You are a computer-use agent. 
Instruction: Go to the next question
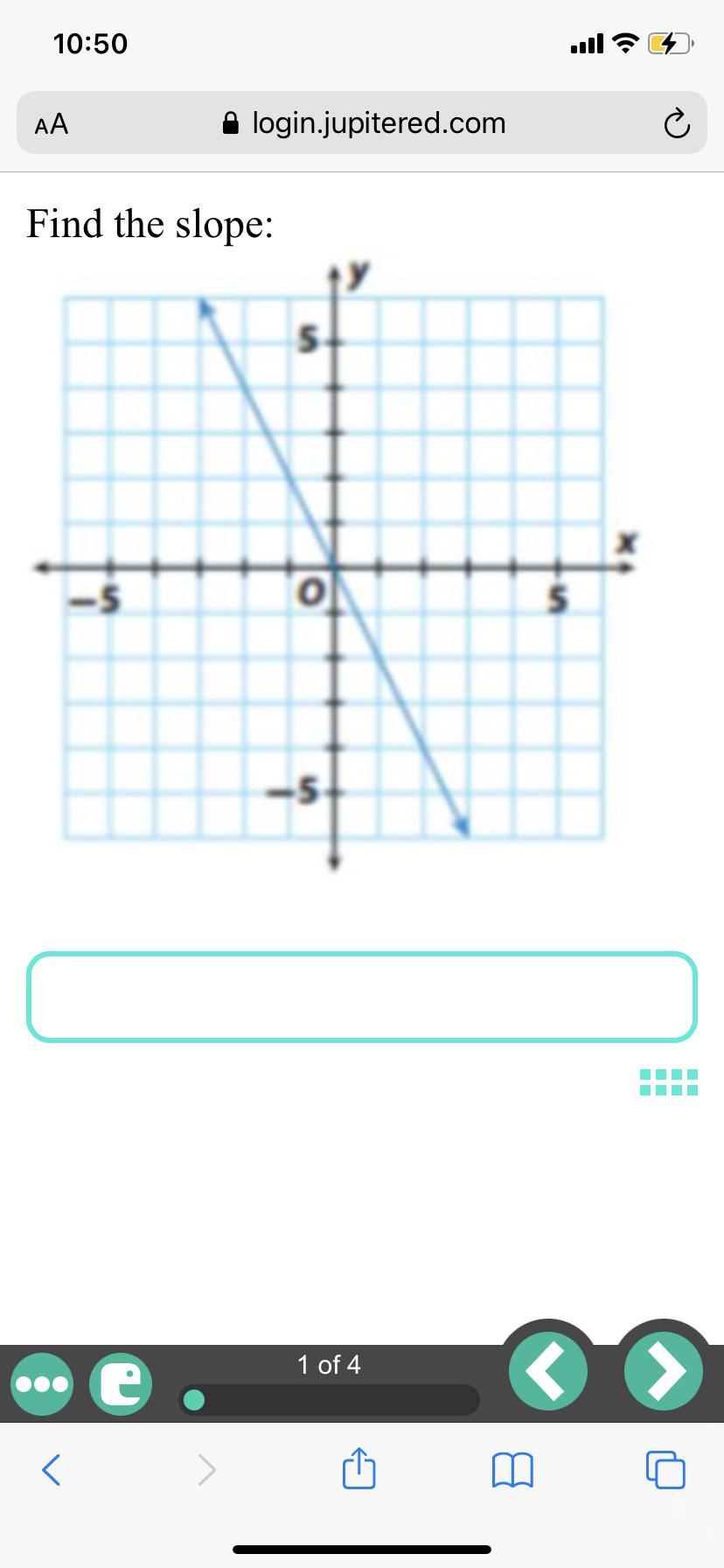coord(664,1371)
